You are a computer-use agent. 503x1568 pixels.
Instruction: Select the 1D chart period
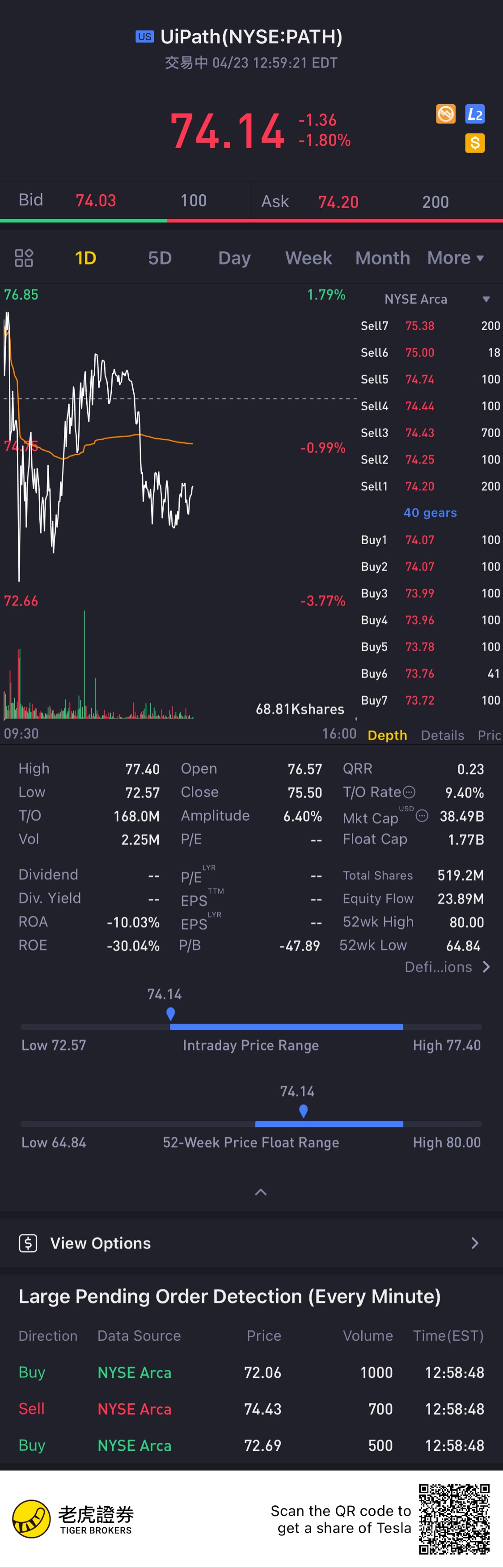tap(86, 258)
